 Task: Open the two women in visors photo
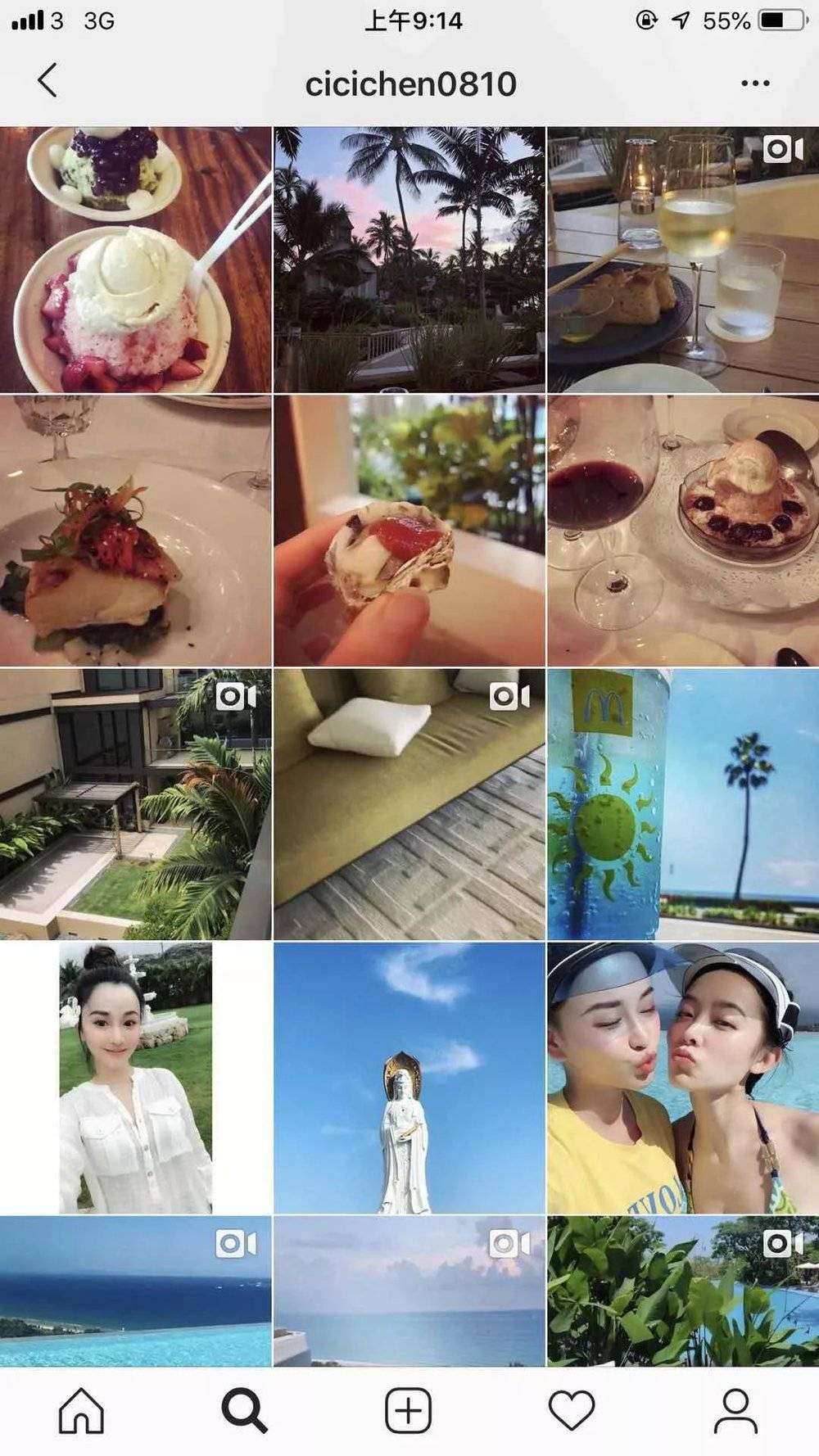682,1078
